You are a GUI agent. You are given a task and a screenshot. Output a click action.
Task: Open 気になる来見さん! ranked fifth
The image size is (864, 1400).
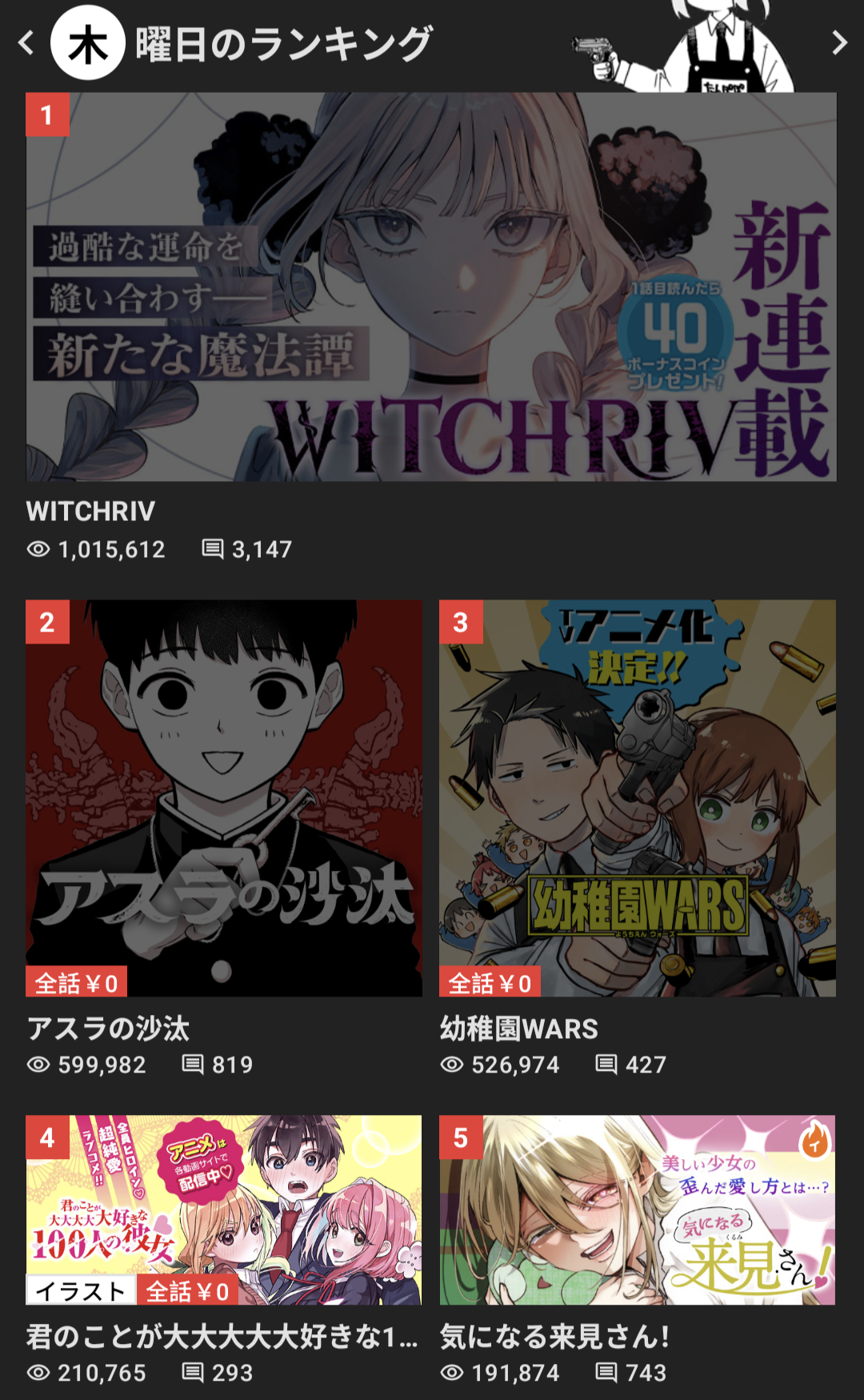click(x=638, y=1209)
